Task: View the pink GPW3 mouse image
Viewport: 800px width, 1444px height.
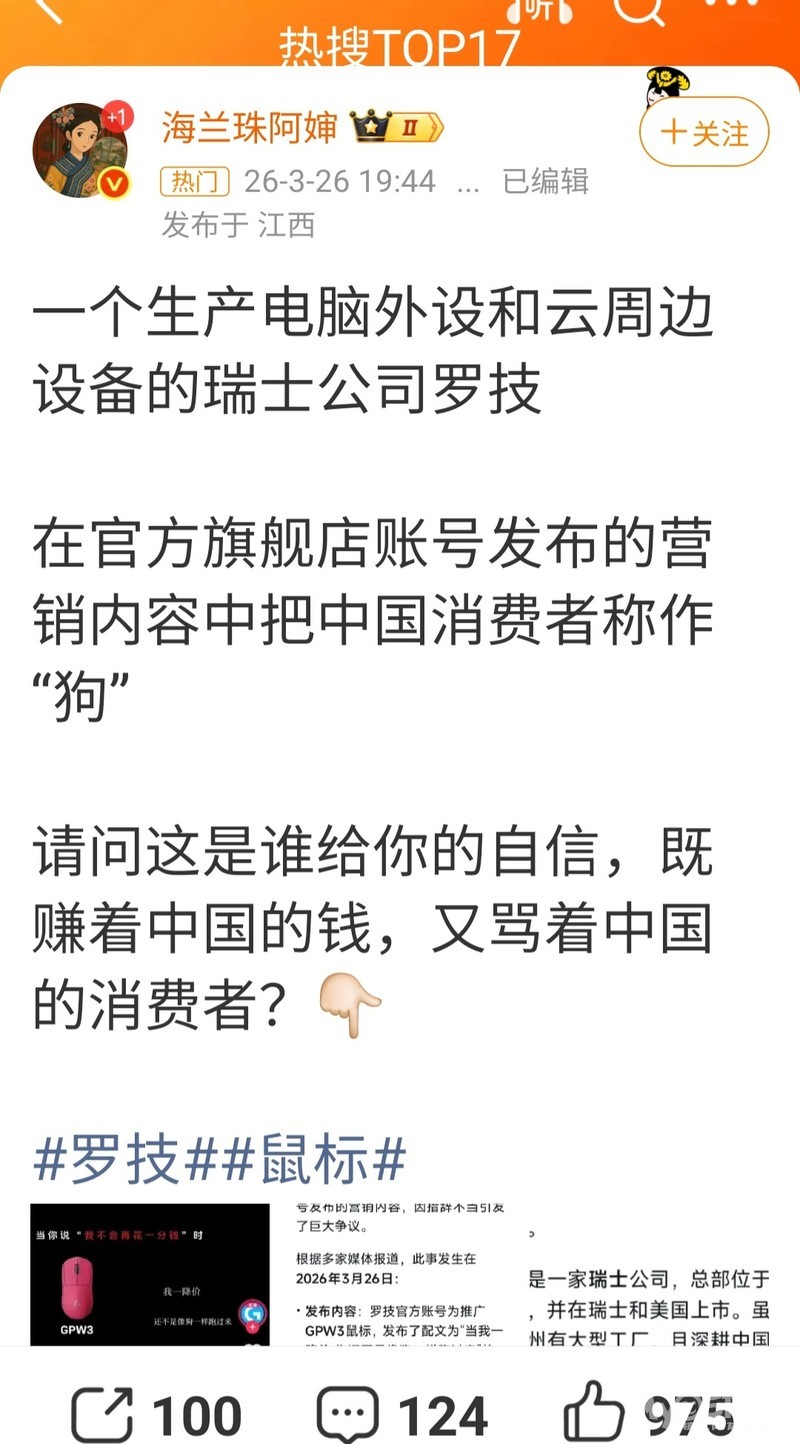Action: 150,1275
